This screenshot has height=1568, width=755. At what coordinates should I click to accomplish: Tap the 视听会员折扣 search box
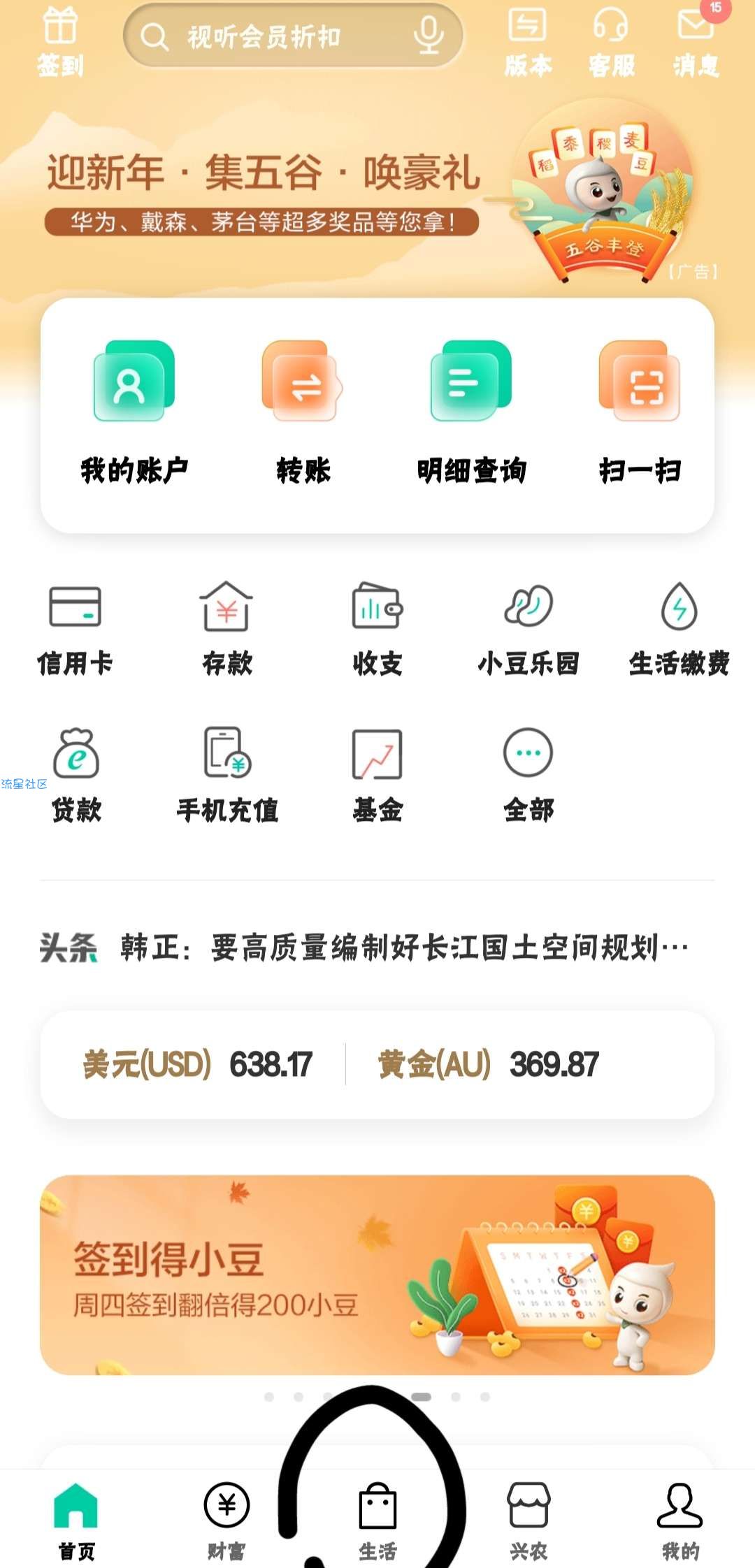[x=280, y=36]
